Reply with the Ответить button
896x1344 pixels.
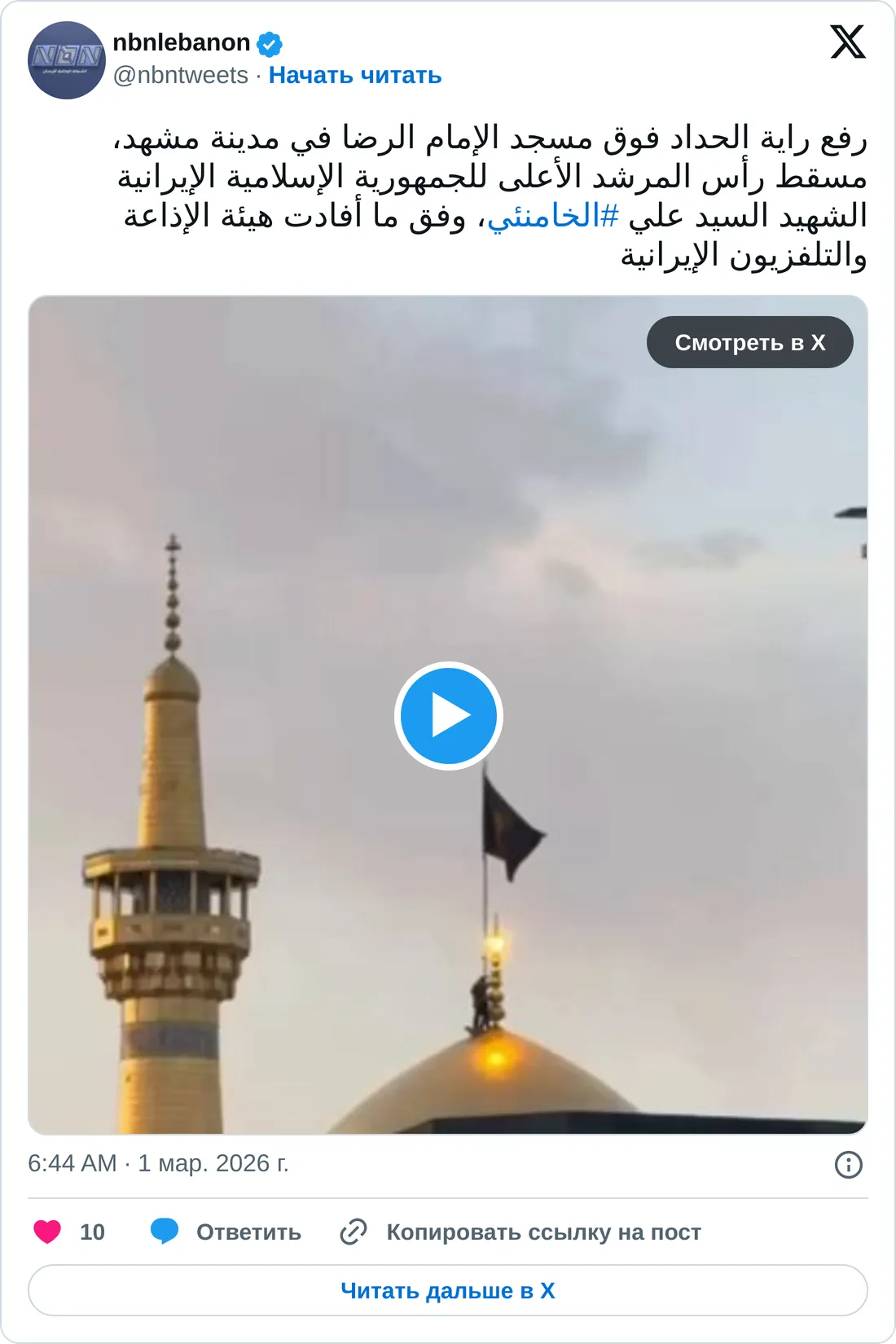point(226,1232)
